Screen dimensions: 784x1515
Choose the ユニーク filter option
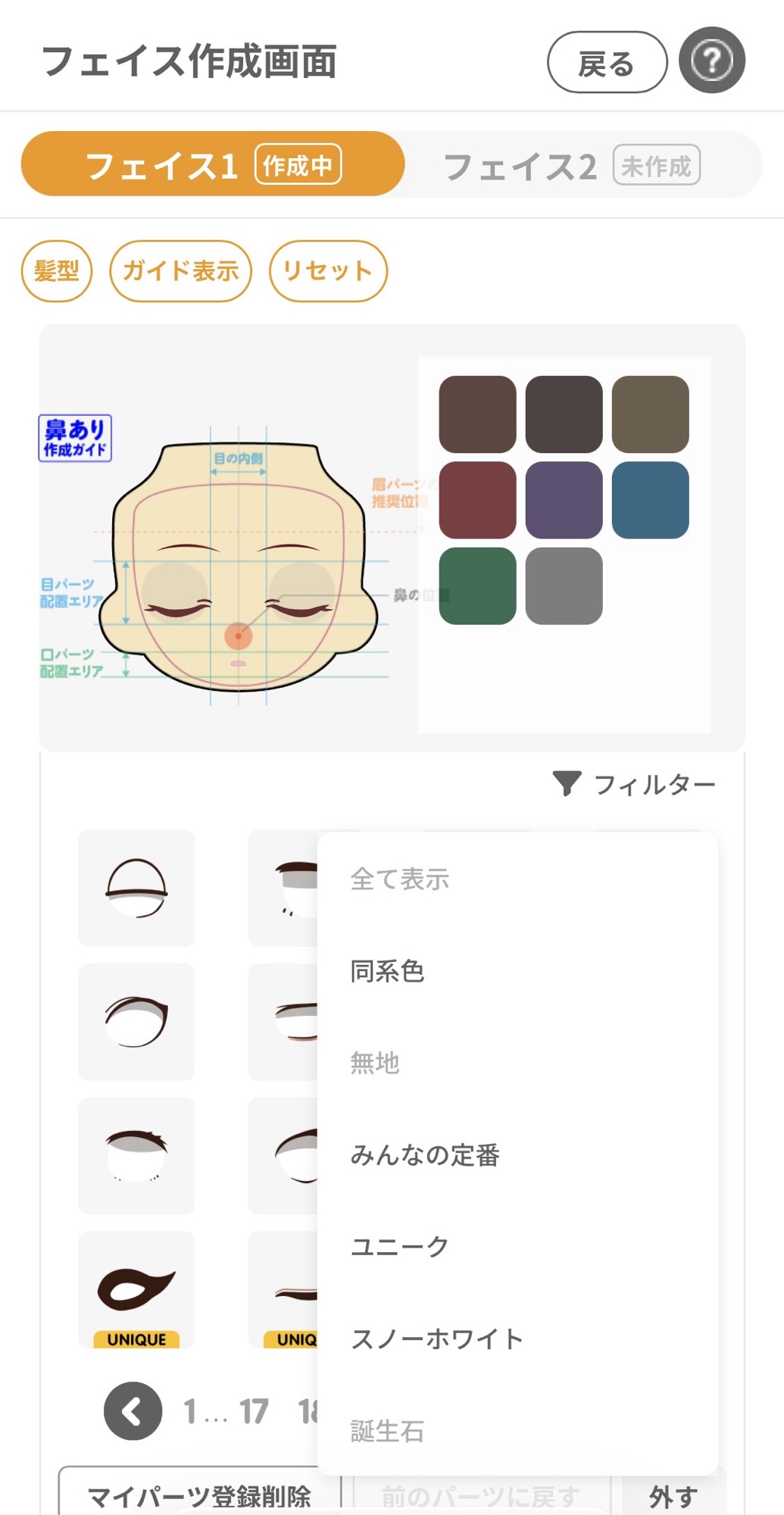[400, 1246]
